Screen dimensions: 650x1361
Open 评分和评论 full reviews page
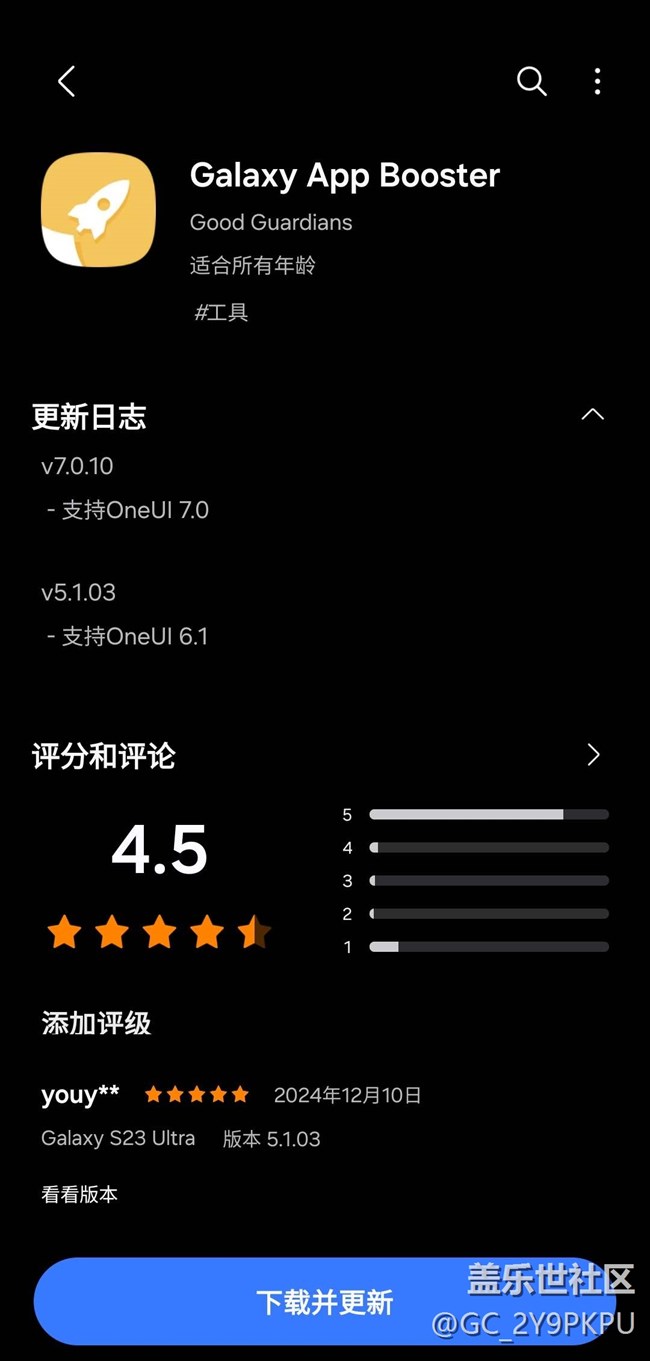coord(593,754)
